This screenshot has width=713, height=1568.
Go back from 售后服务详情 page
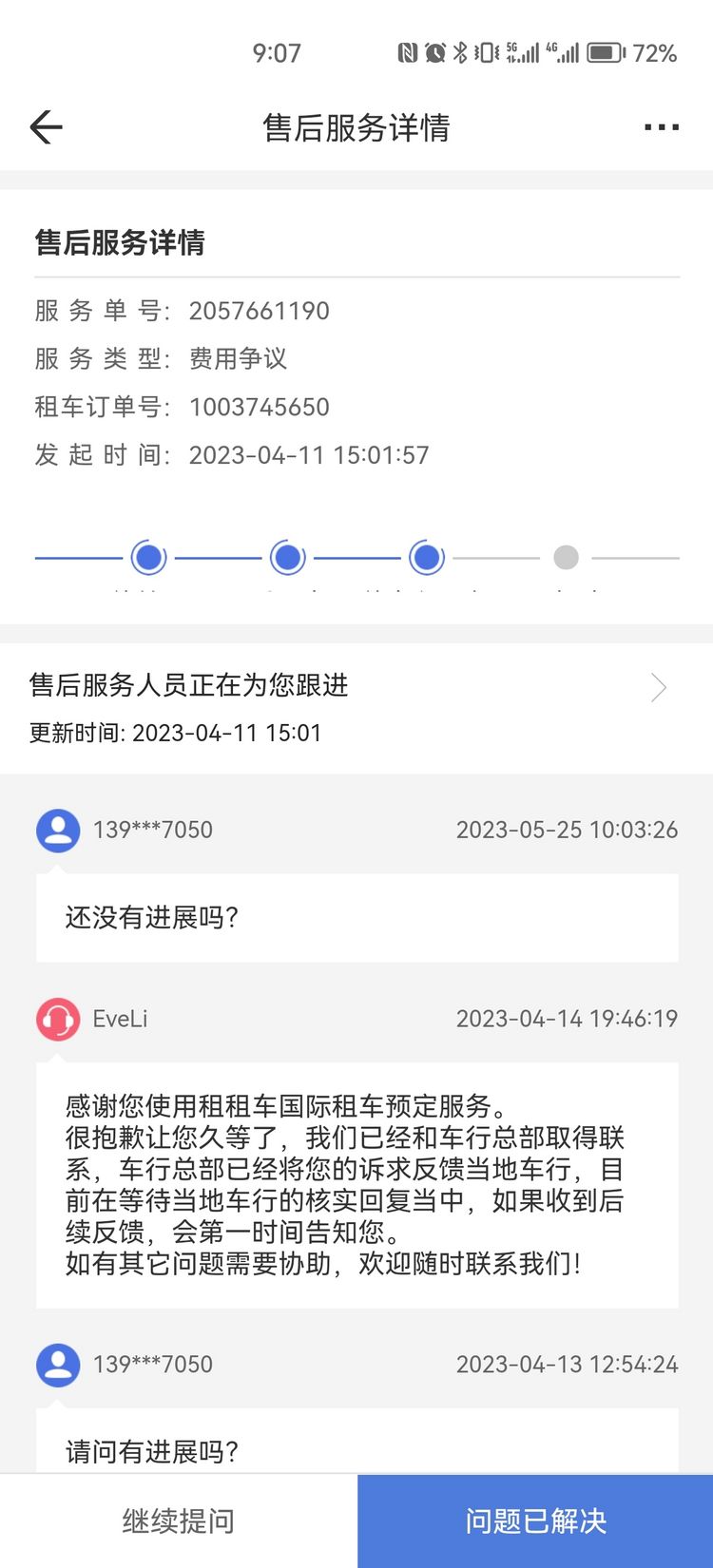click(x=46, y=127)
